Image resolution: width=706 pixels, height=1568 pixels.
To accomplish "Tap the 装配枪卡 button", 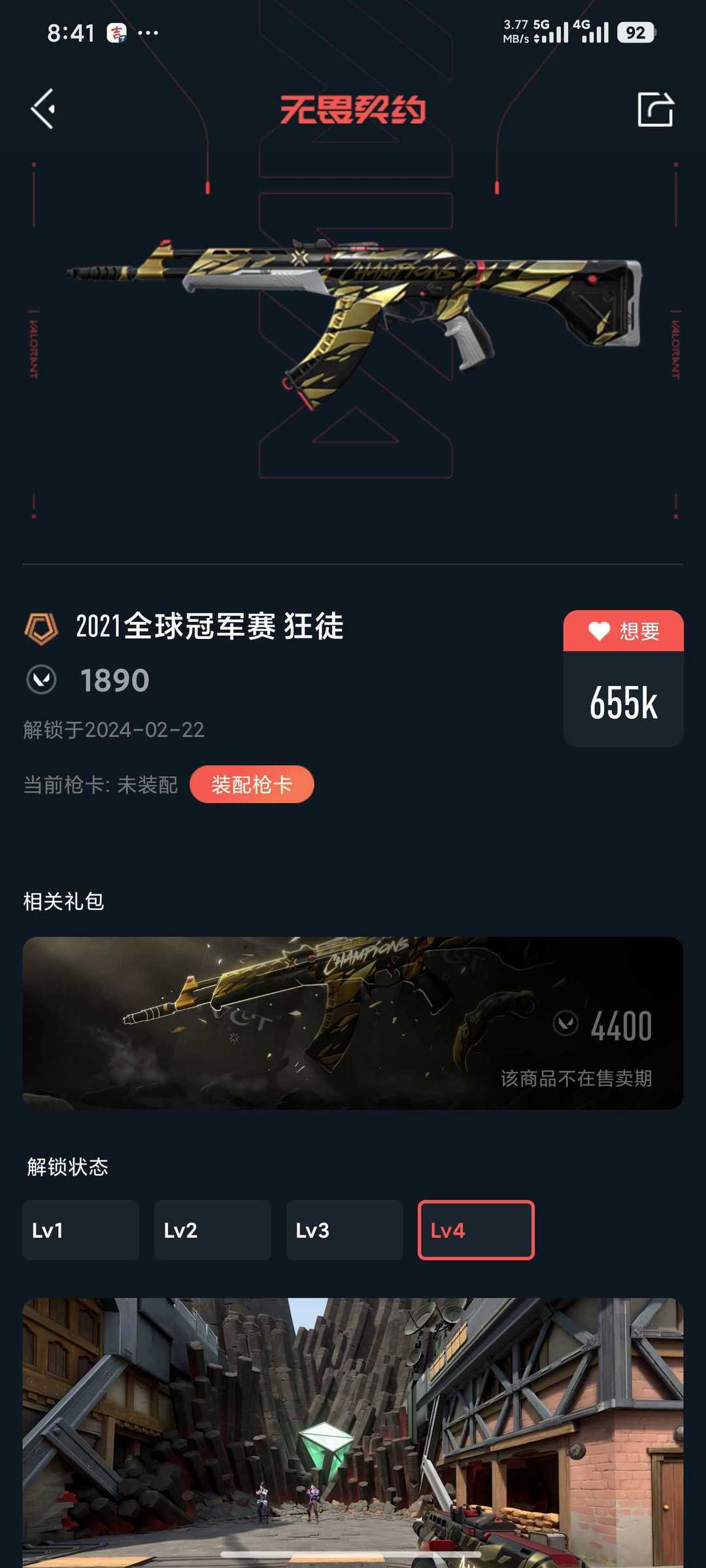I will (252, 783).
